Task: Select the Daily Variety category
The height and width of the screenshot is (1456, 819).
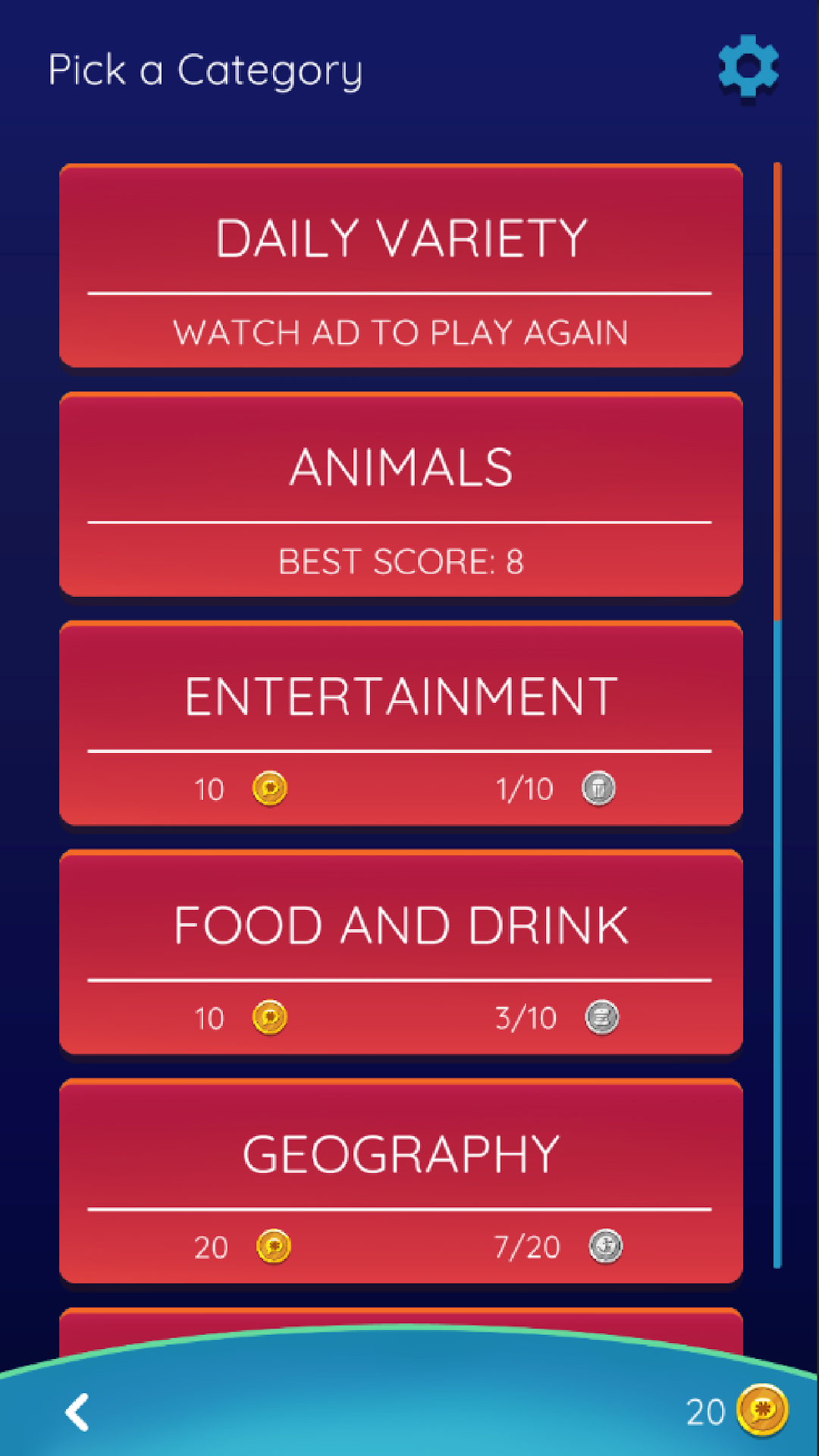Action: 400,266
